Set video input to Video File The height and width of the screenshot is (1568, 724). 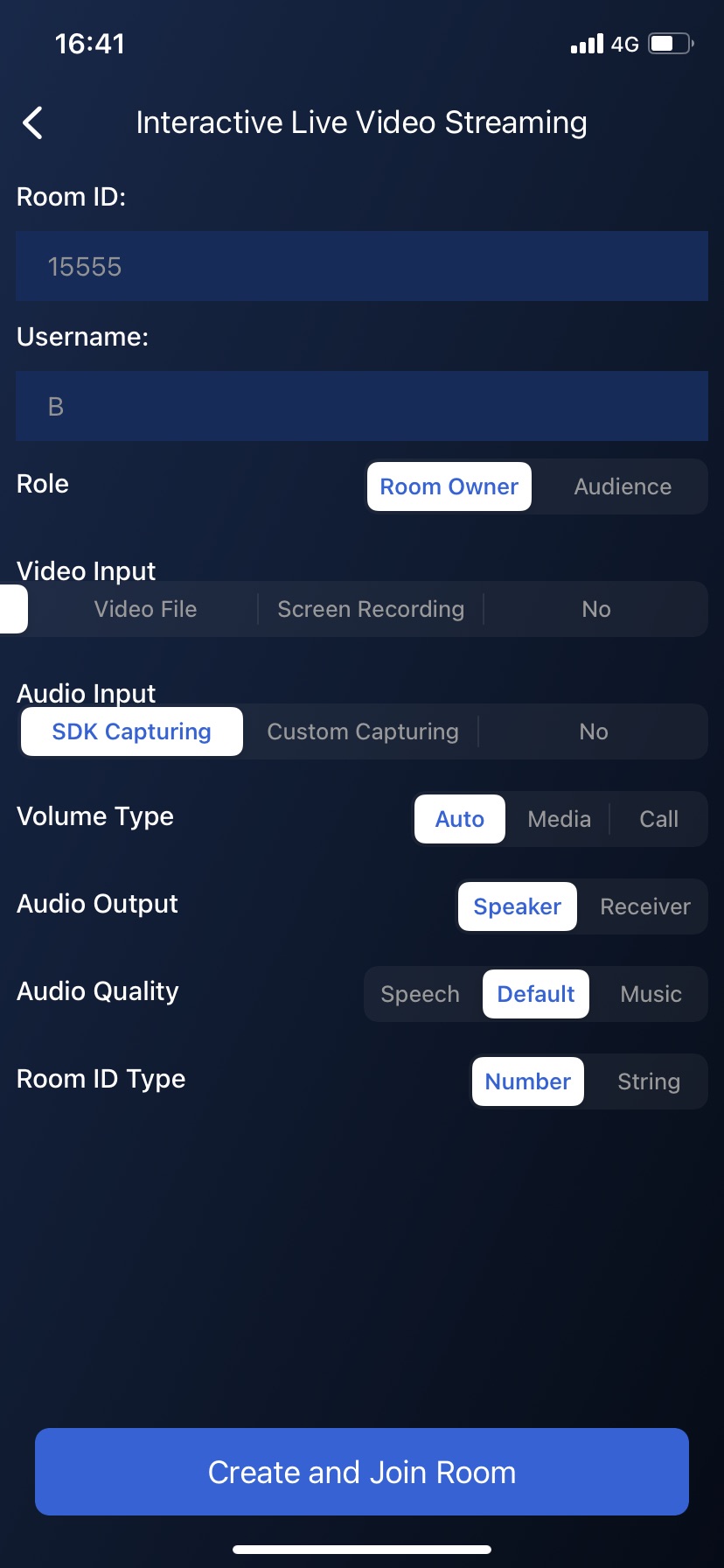tap(145, 609)
